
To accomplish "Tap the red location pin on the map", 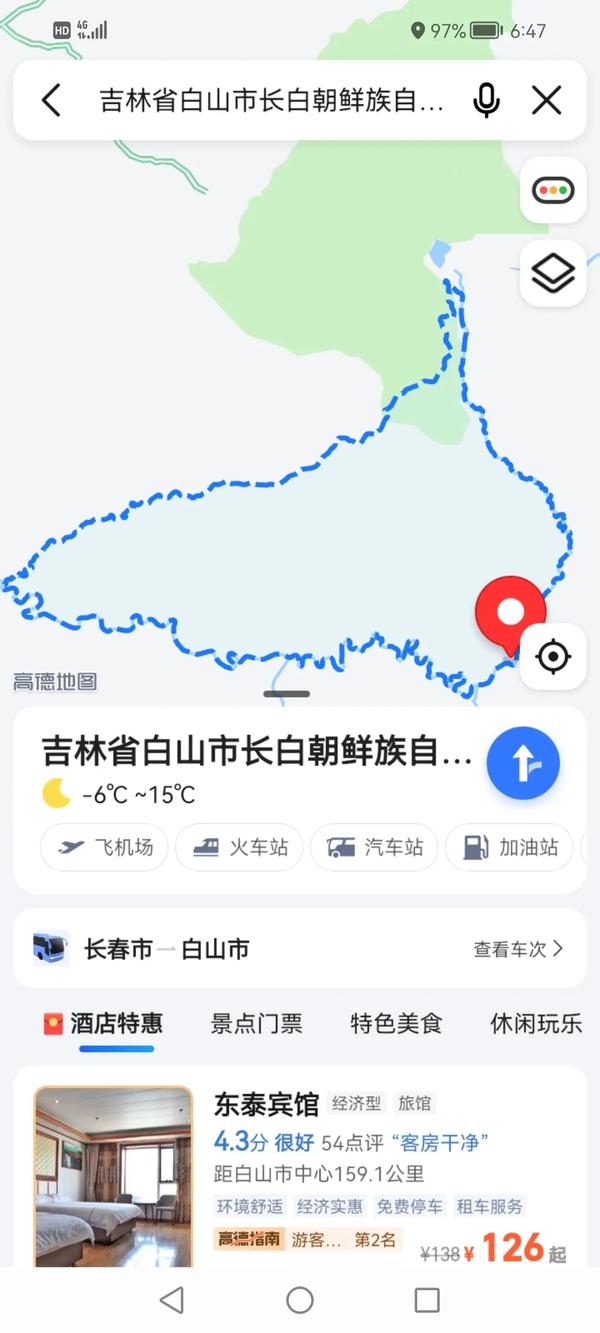I will point(510,610).
